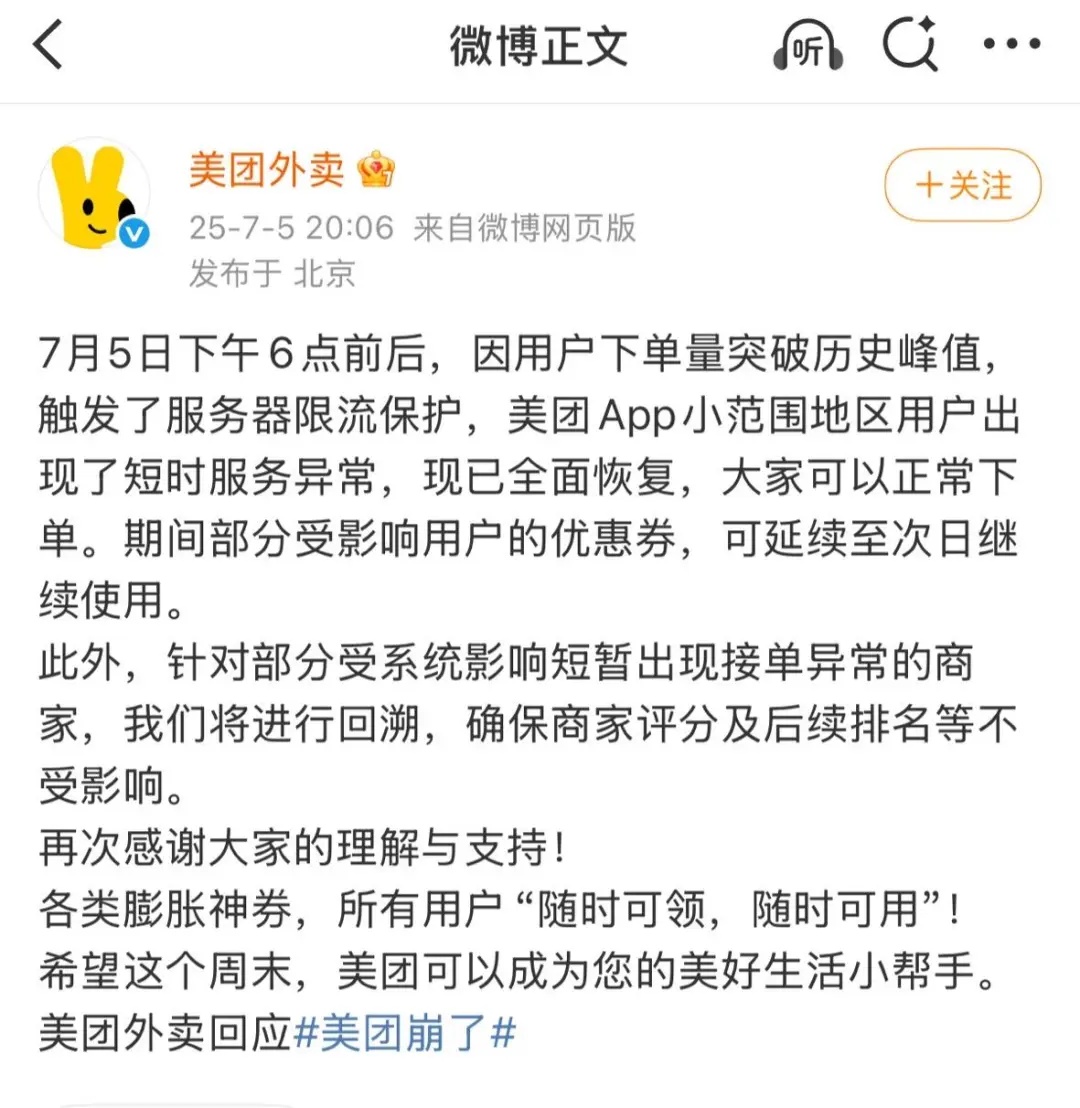The height and width of the screenshot is (1108, 1080).
Task: Activate the listen-to-post headphone icon
Action: coord(806,45)
